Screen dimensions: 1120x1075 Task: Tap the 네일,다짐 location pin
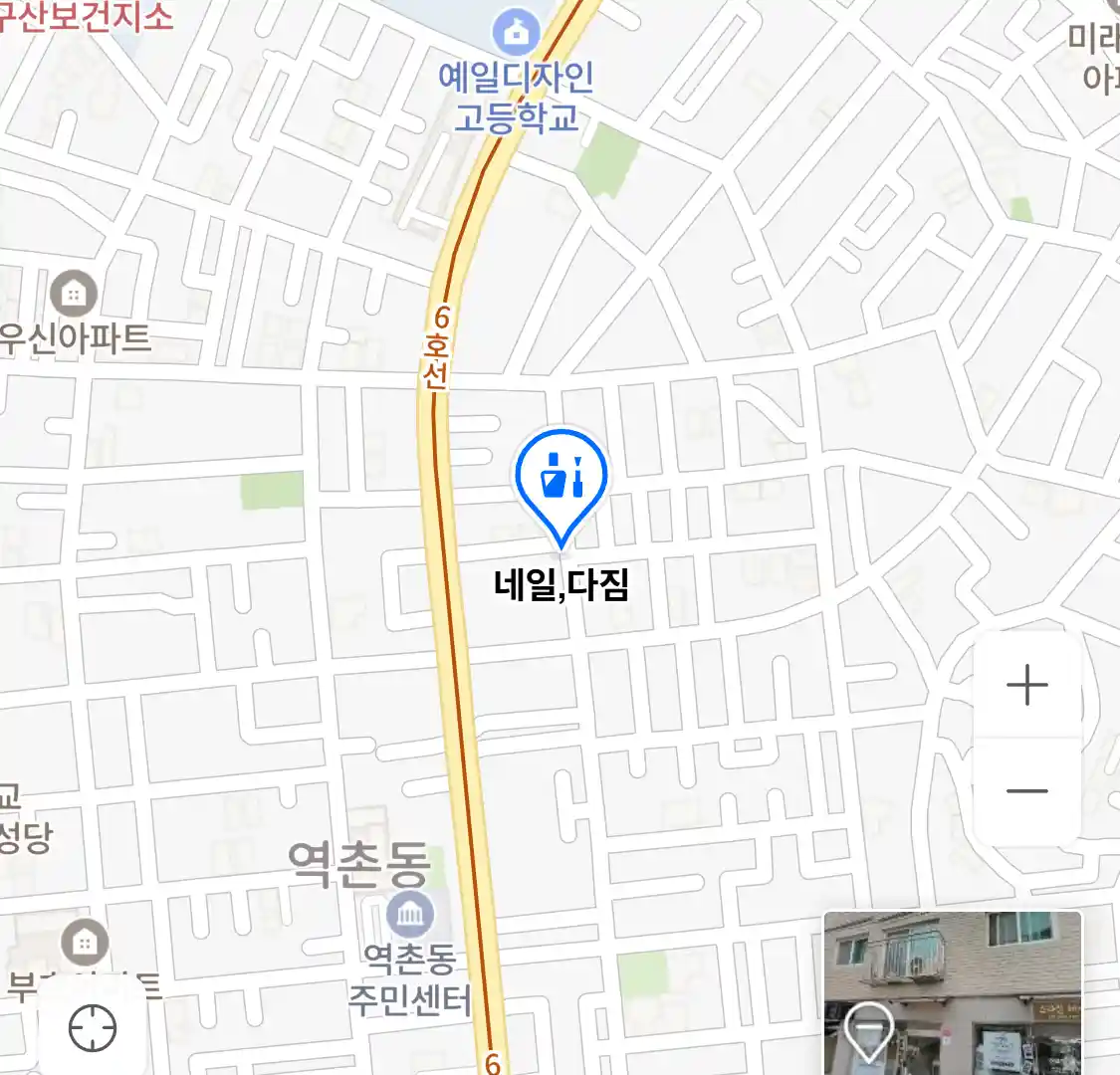[x=560, y=480]
